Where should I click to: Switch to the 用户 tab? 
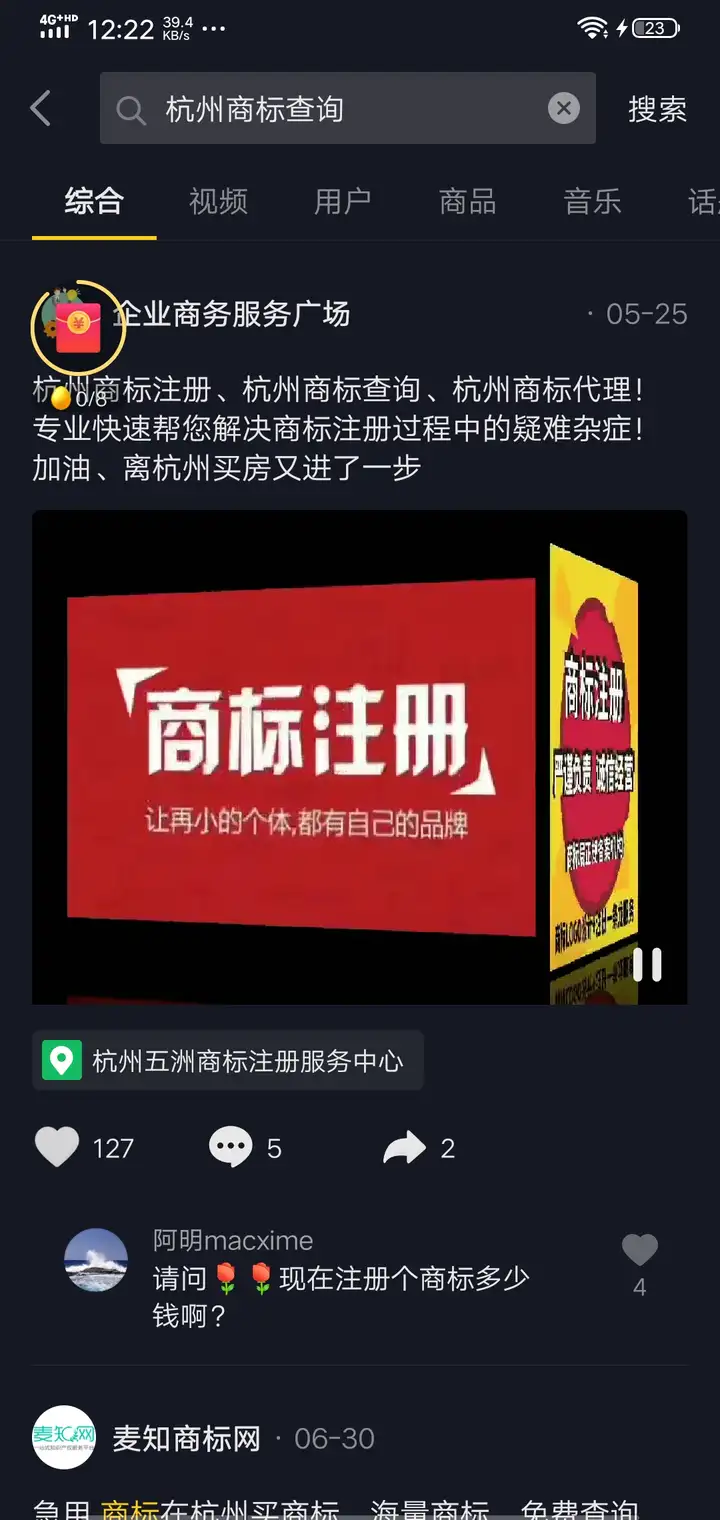tap(342, 201)
